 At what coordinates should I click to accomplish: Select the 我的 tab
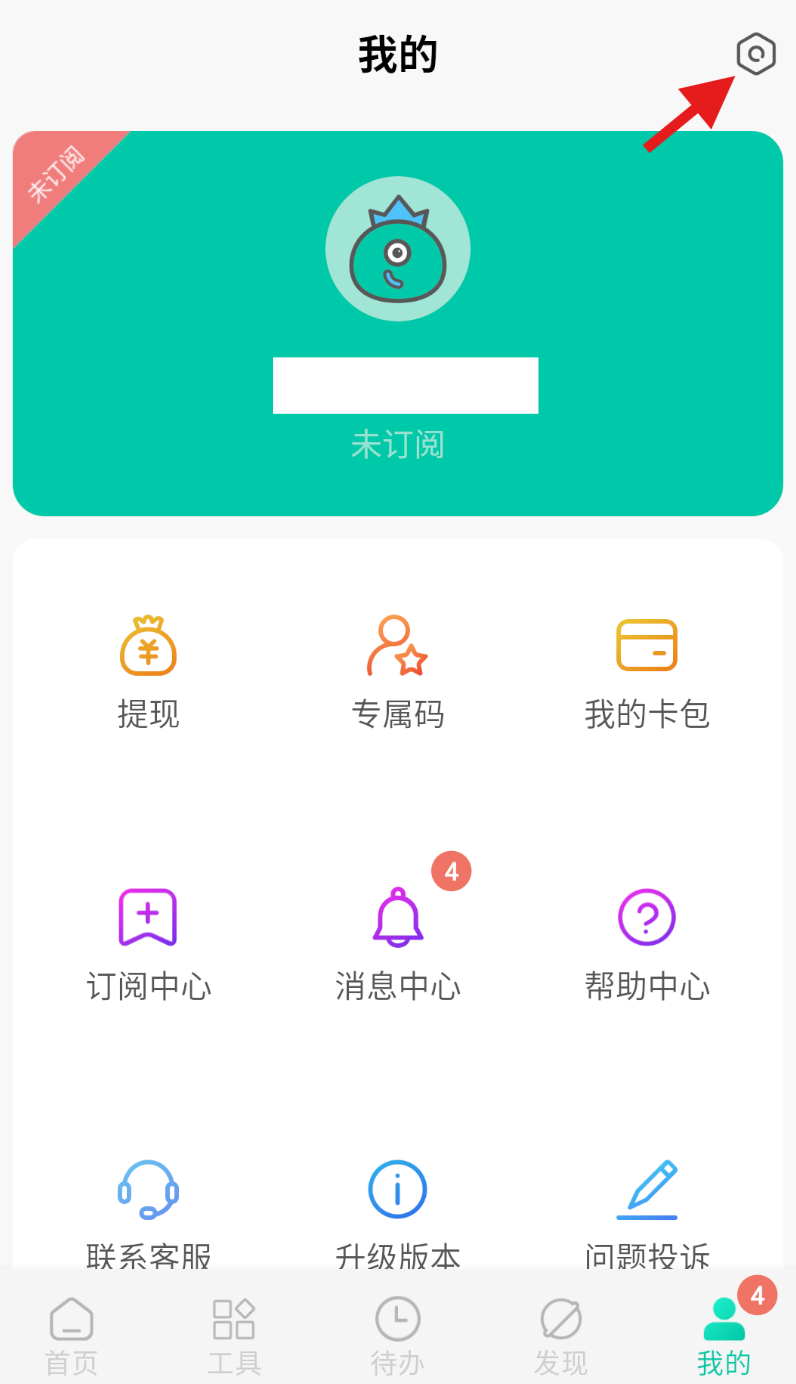click(x=724, y=1335)
